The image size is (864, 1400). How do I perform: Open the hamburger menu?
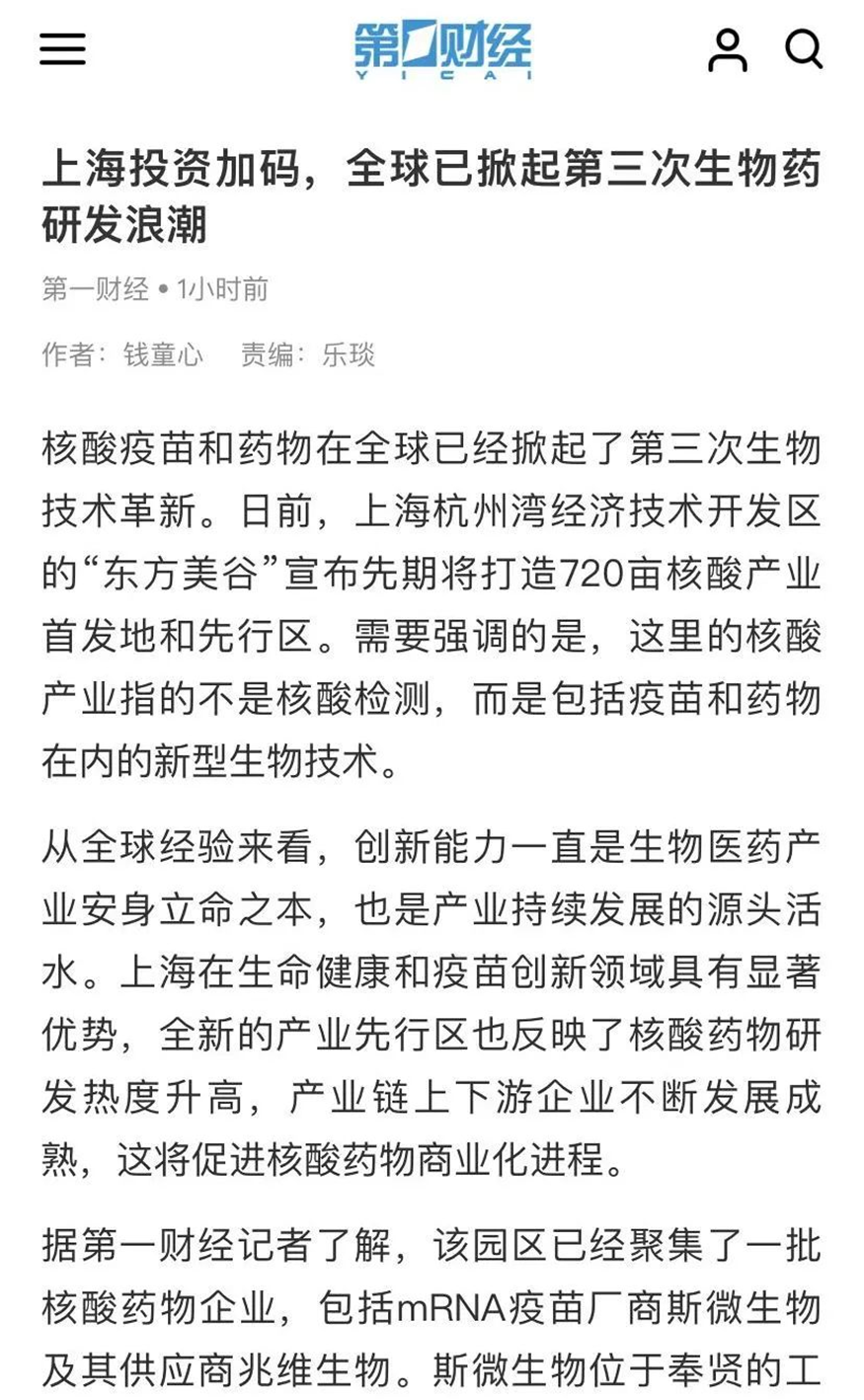click(62, 48)
